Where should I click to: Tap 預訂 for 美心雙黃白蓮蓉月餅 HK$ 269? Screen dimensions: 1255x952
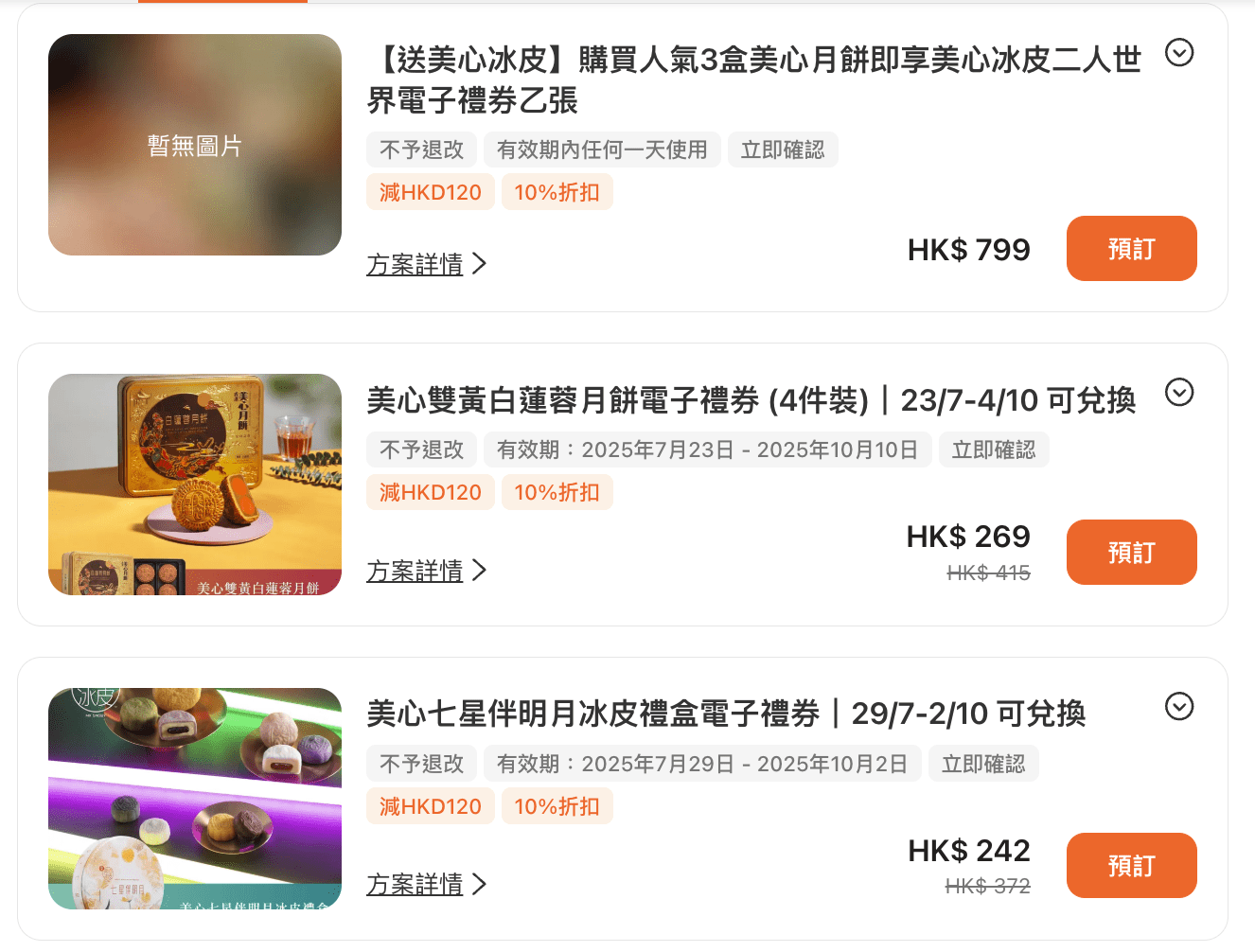[1131, 552]
